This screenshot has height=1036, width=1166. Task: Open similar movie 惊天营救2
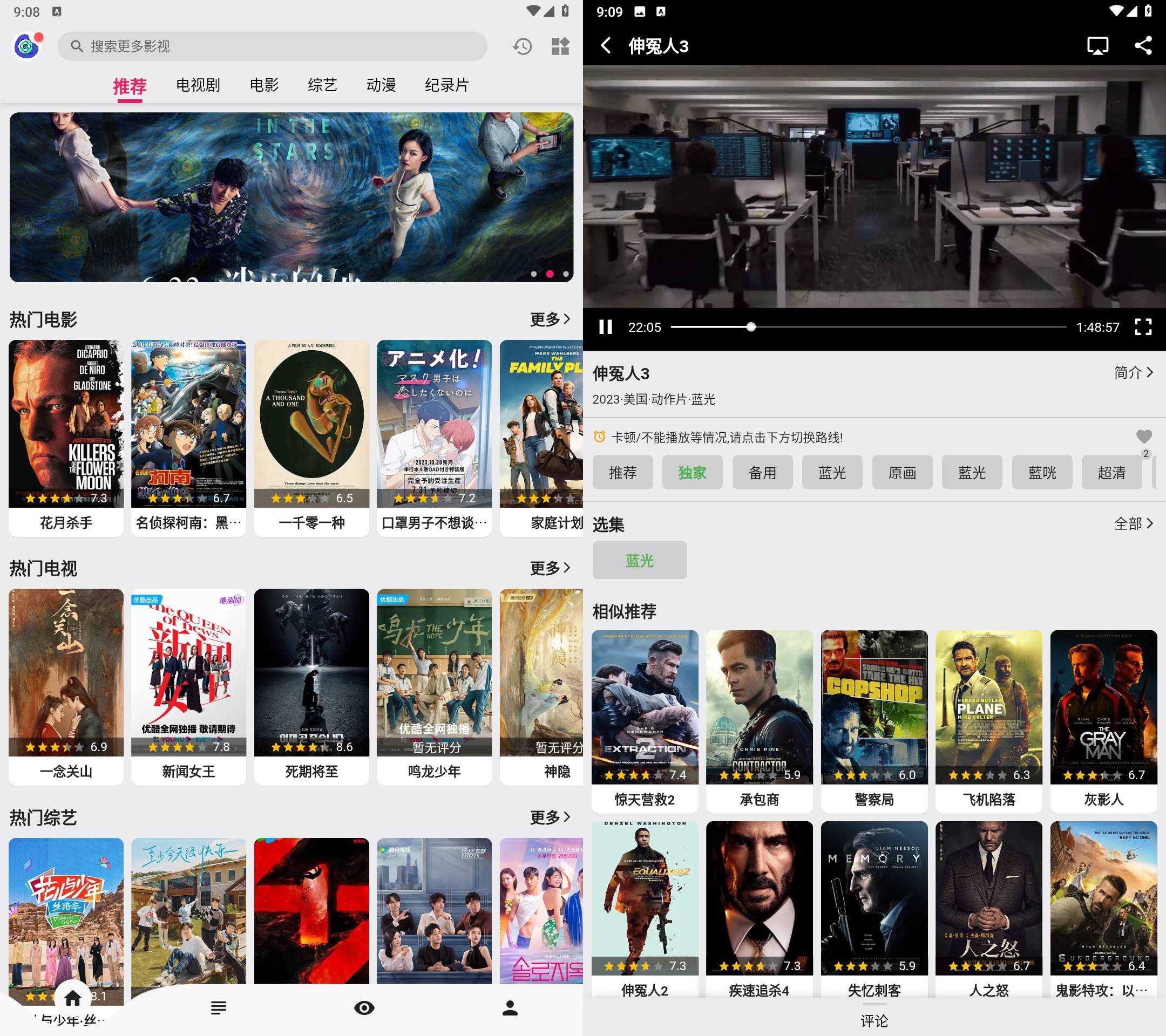(645, 721)
